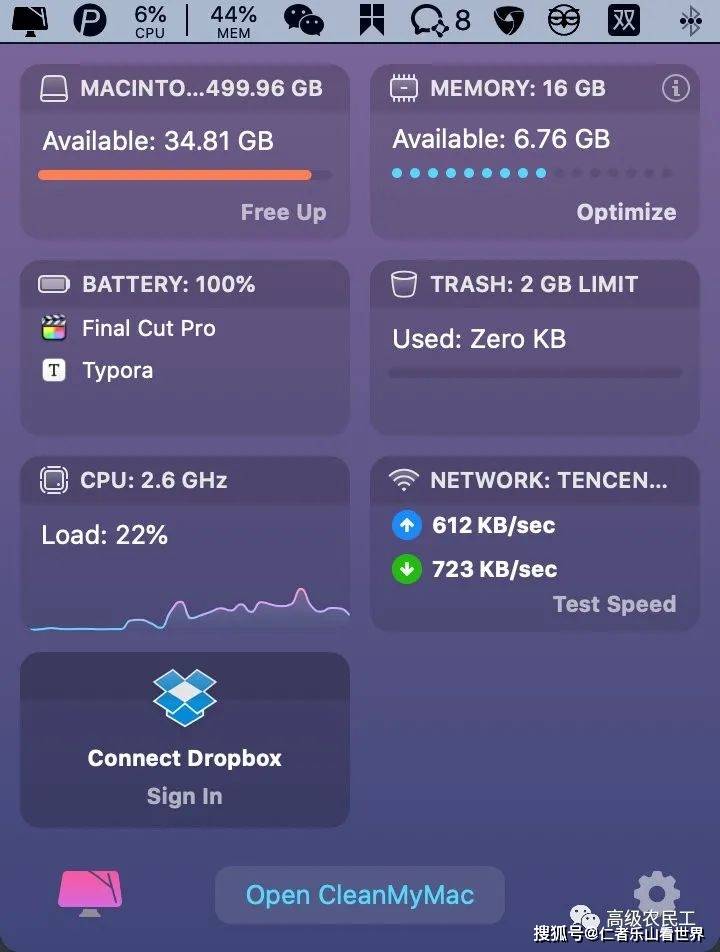
Task: Open CleanMyMac main app
Action: 359,895
